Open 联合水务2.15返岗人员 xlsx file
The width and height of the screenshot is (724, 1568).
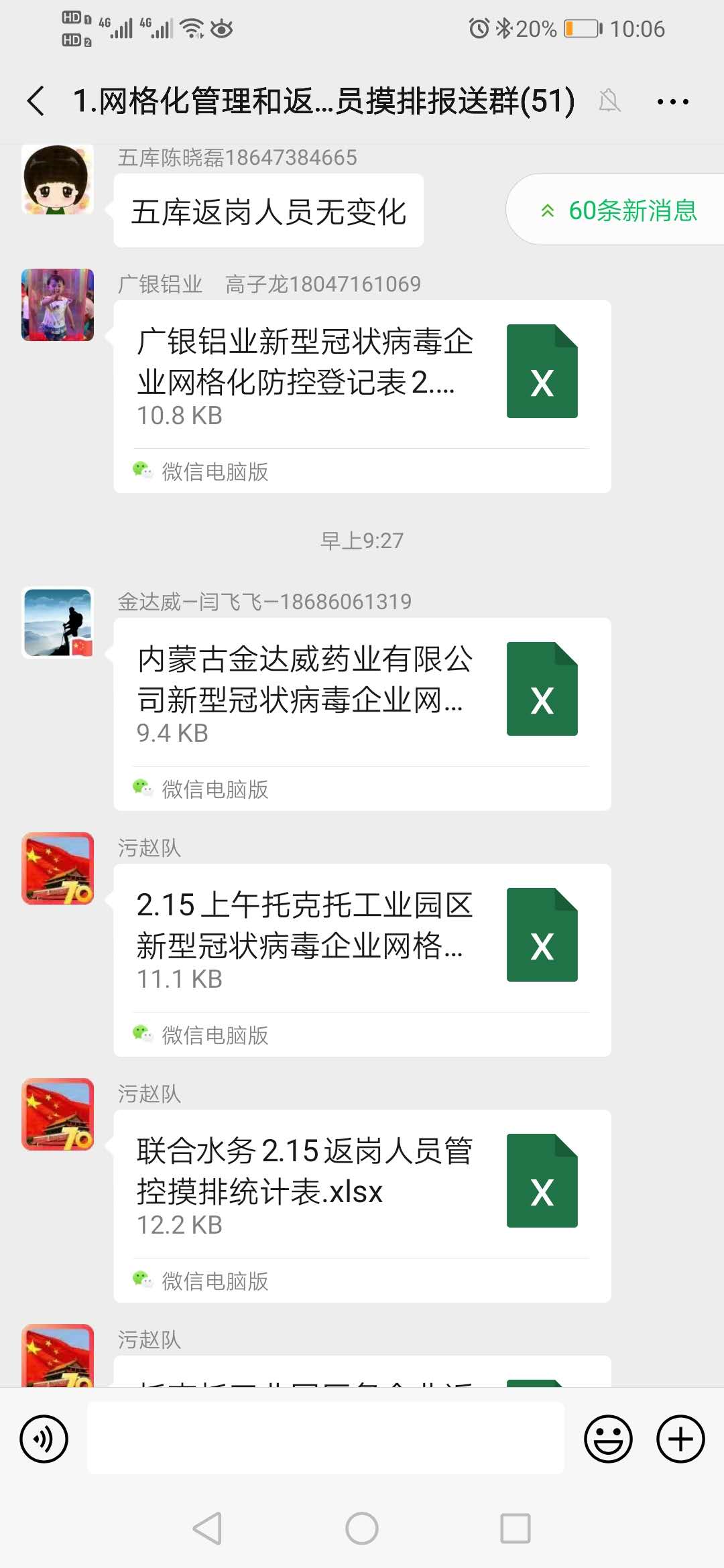point(362,1185)
